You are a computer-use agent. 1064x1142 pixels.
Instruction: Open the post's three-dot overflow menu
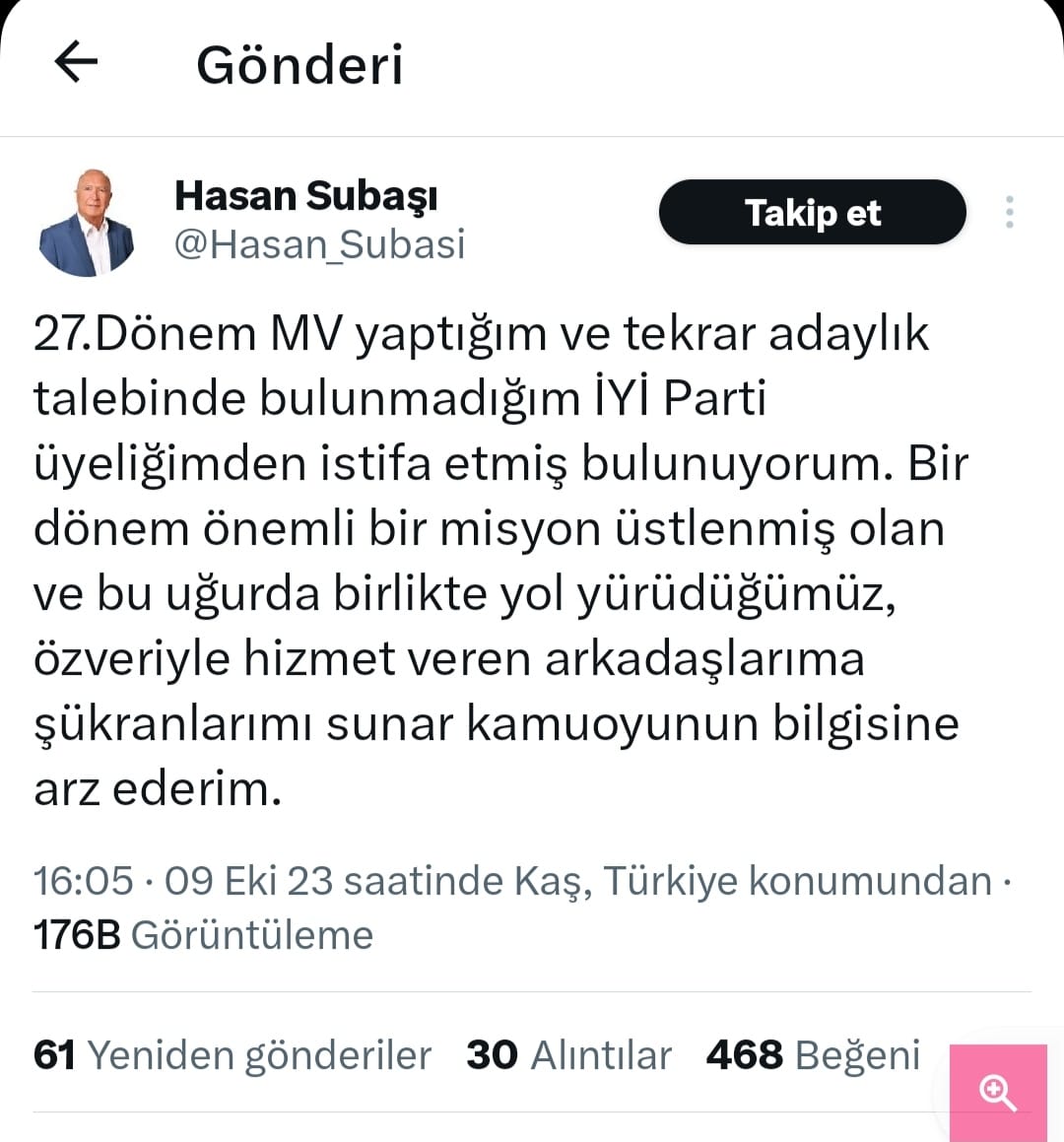(1009, 212)
